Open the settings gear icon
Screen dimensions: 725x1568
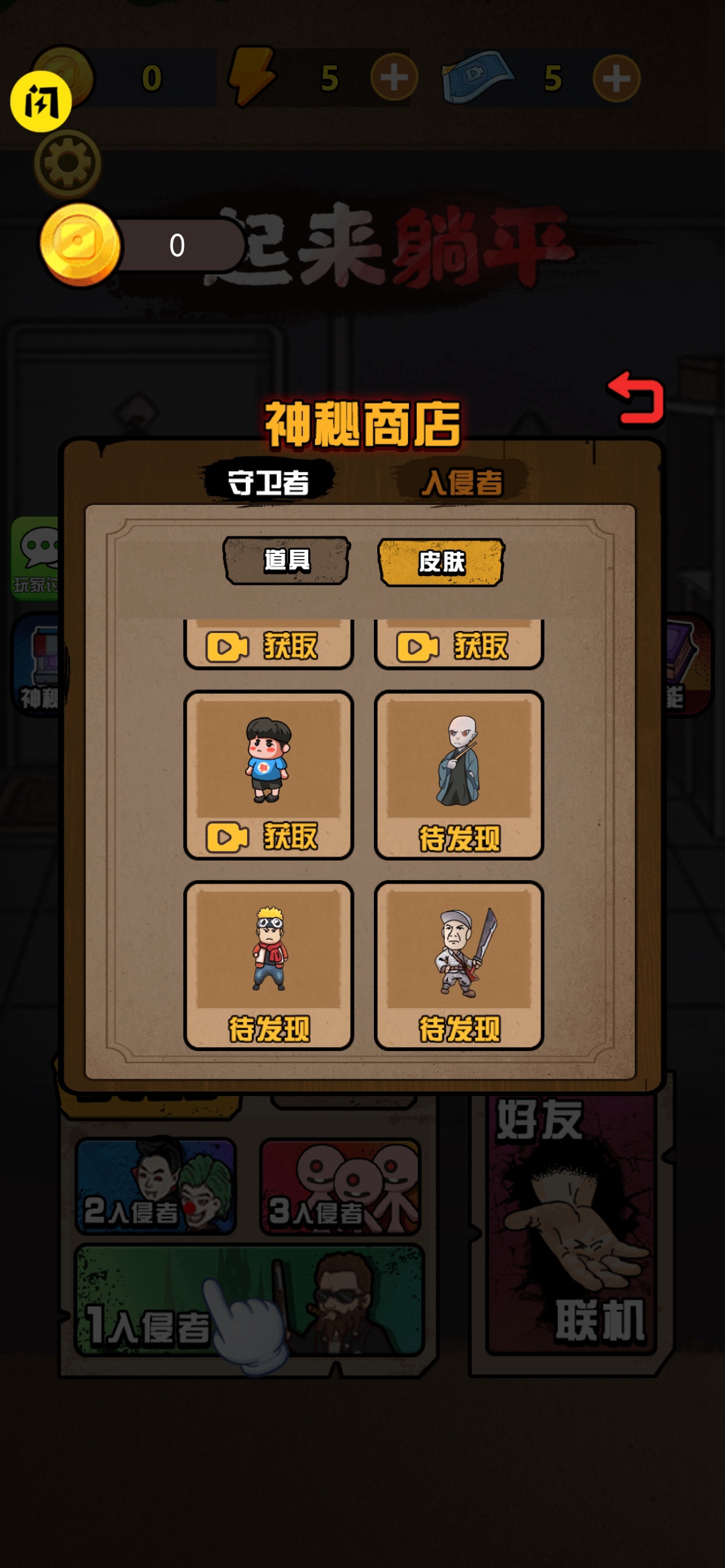[x=67, y=163]
